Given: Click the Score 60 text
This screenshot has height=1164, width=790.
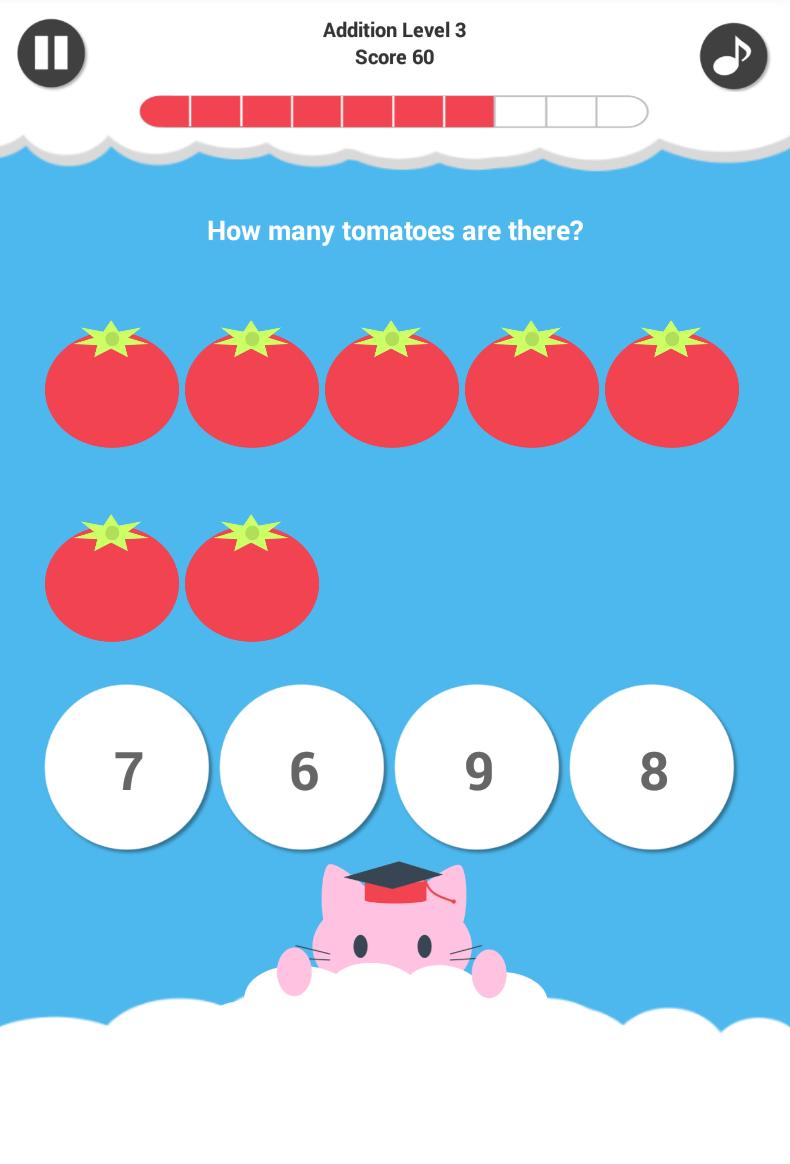Looking at the screenshot, I should 394,57.
